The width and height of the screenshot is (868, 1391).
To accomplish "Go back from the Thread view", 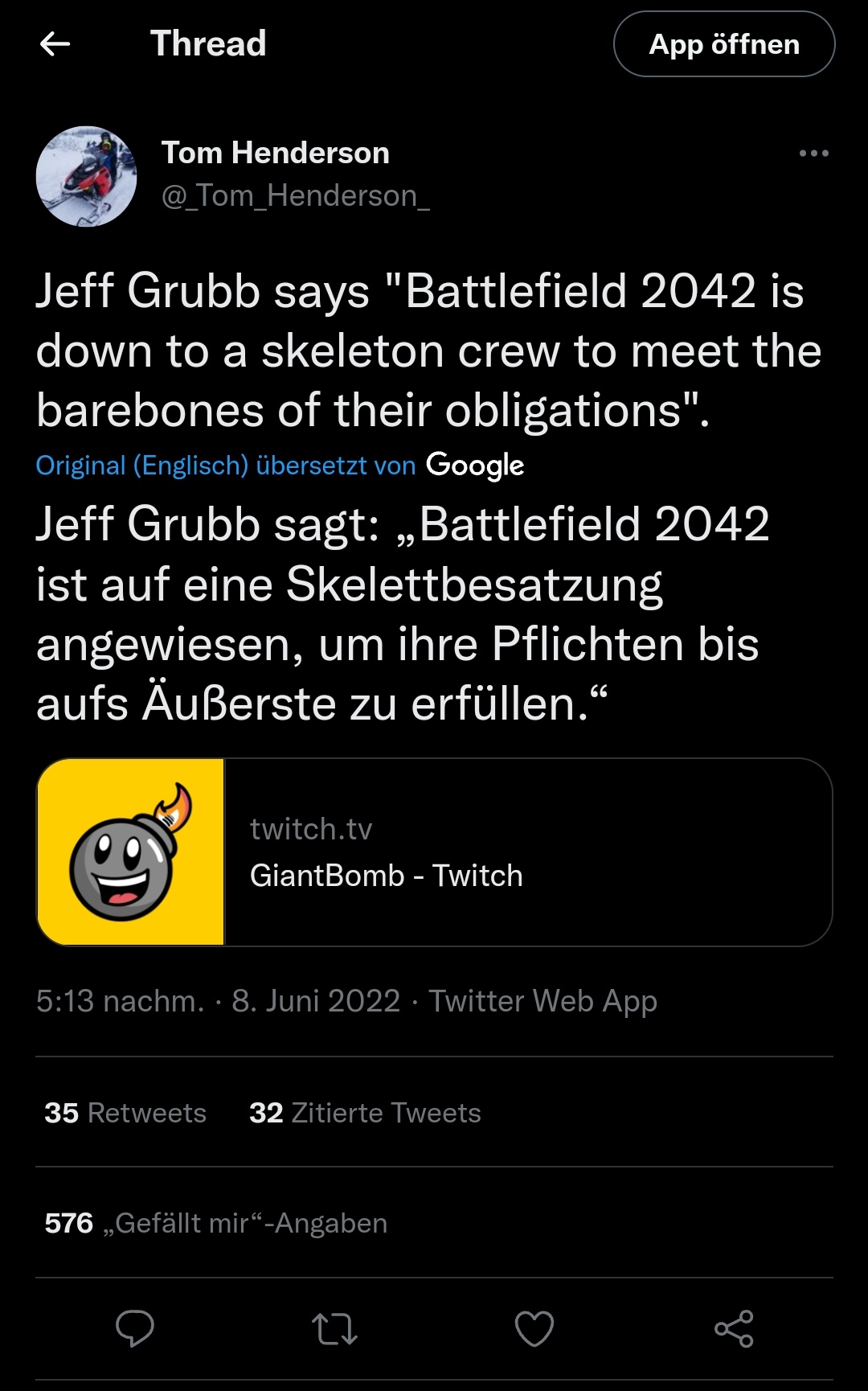I will click(x=55, y=44).
